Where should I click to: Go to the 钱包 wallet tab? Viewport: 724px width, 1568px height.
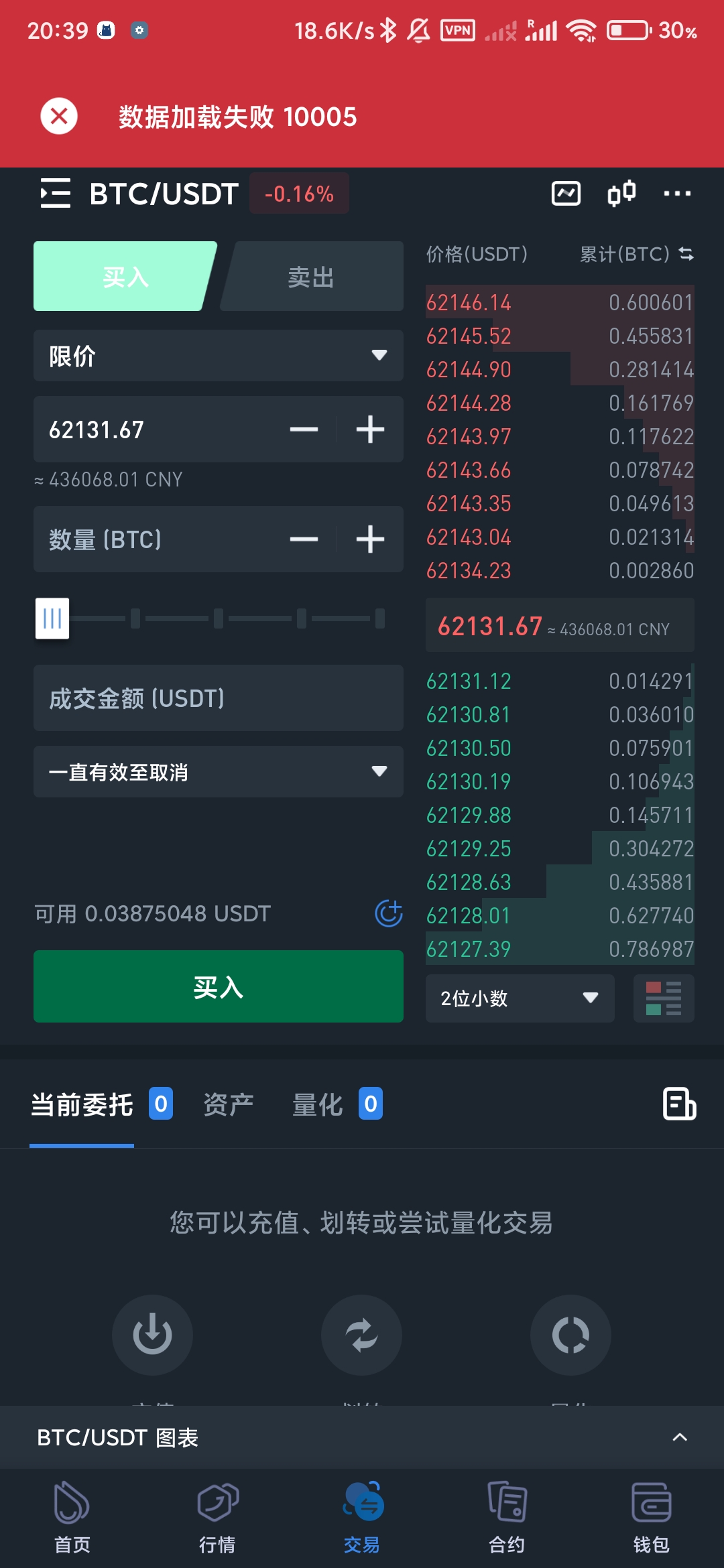click(x=652, y=1517)
